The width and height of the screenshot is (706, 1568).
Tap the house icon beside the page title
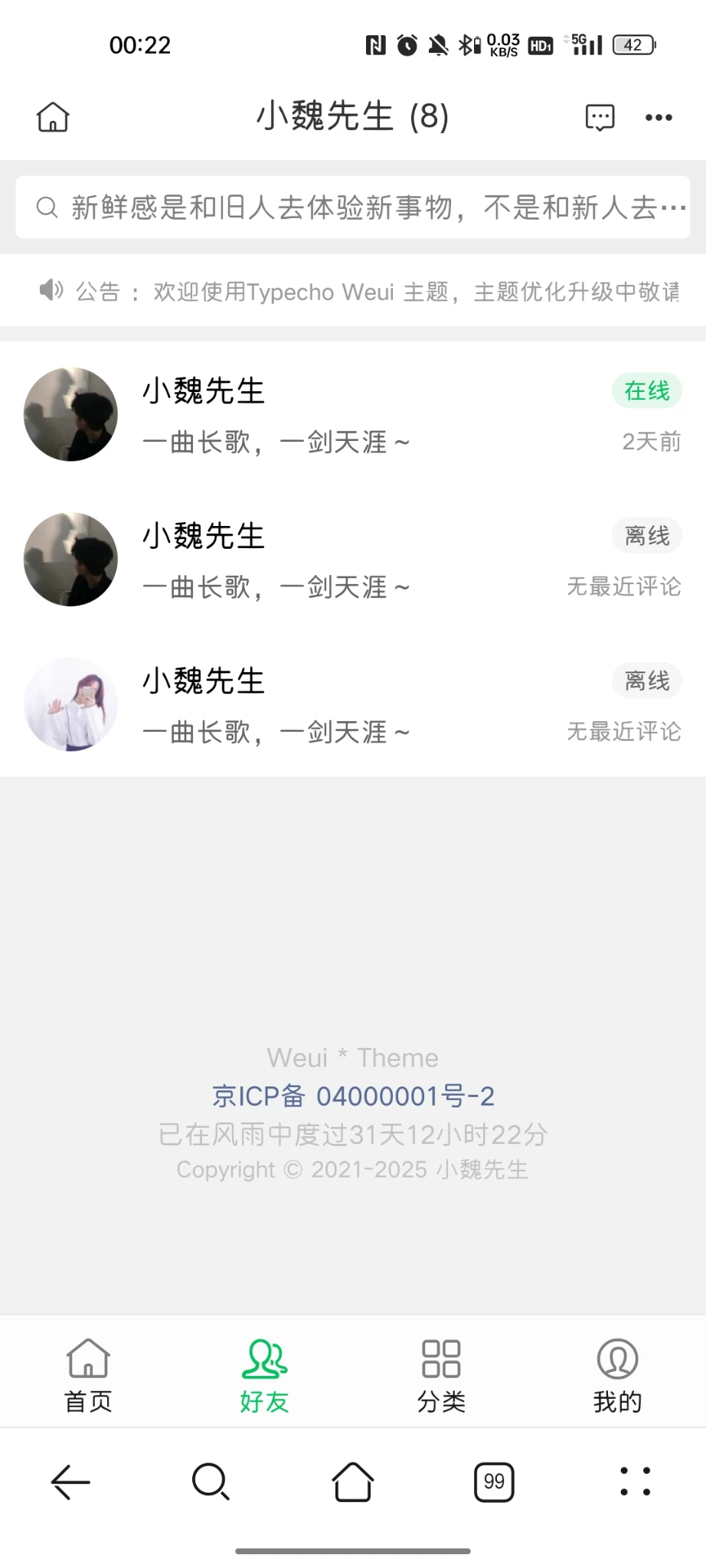click(53, 117)
